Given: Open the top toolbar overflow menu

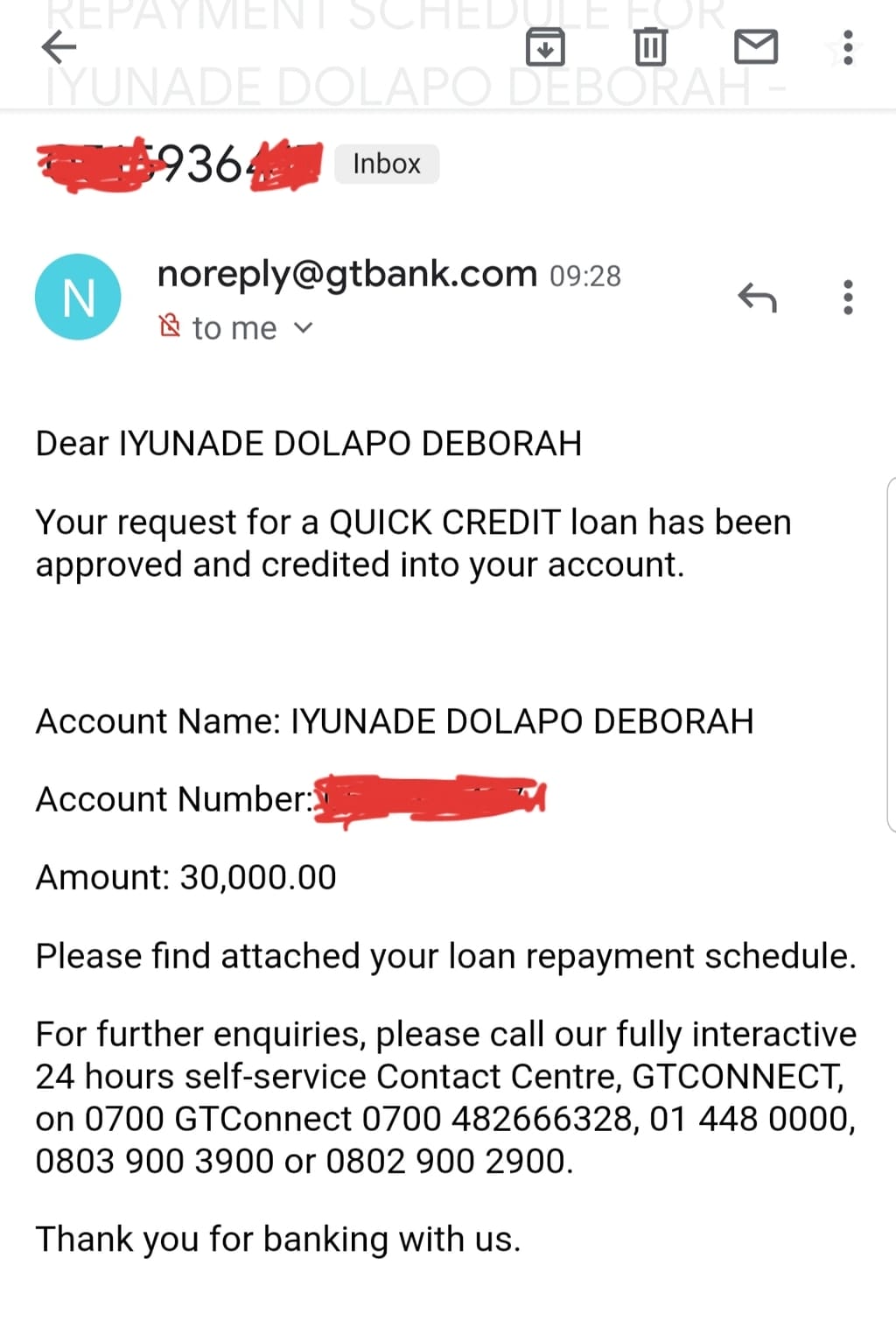Looking at the screenshot, I should coord(847,47).
